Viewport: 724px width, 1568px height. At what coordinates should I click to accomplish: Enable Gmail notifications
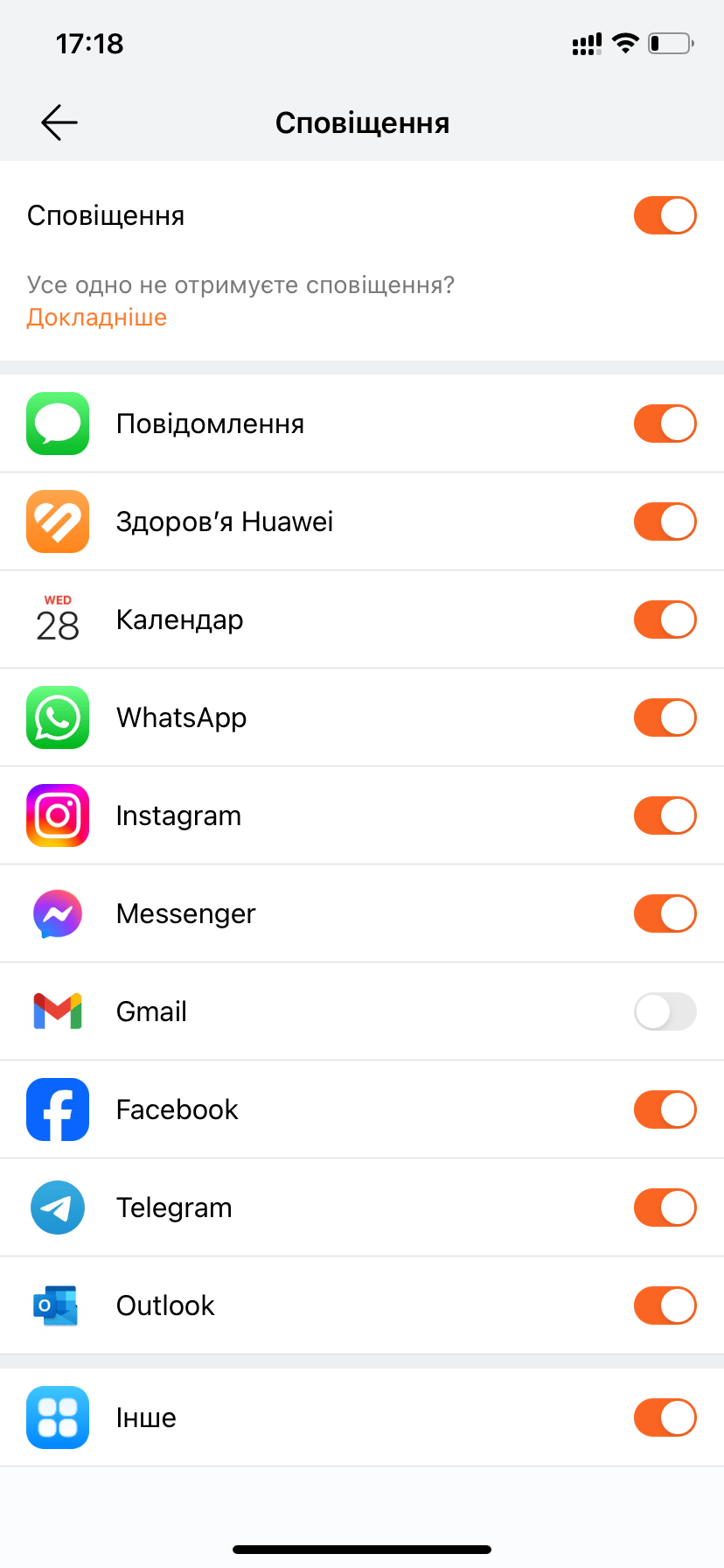(x=665, y=1011)
